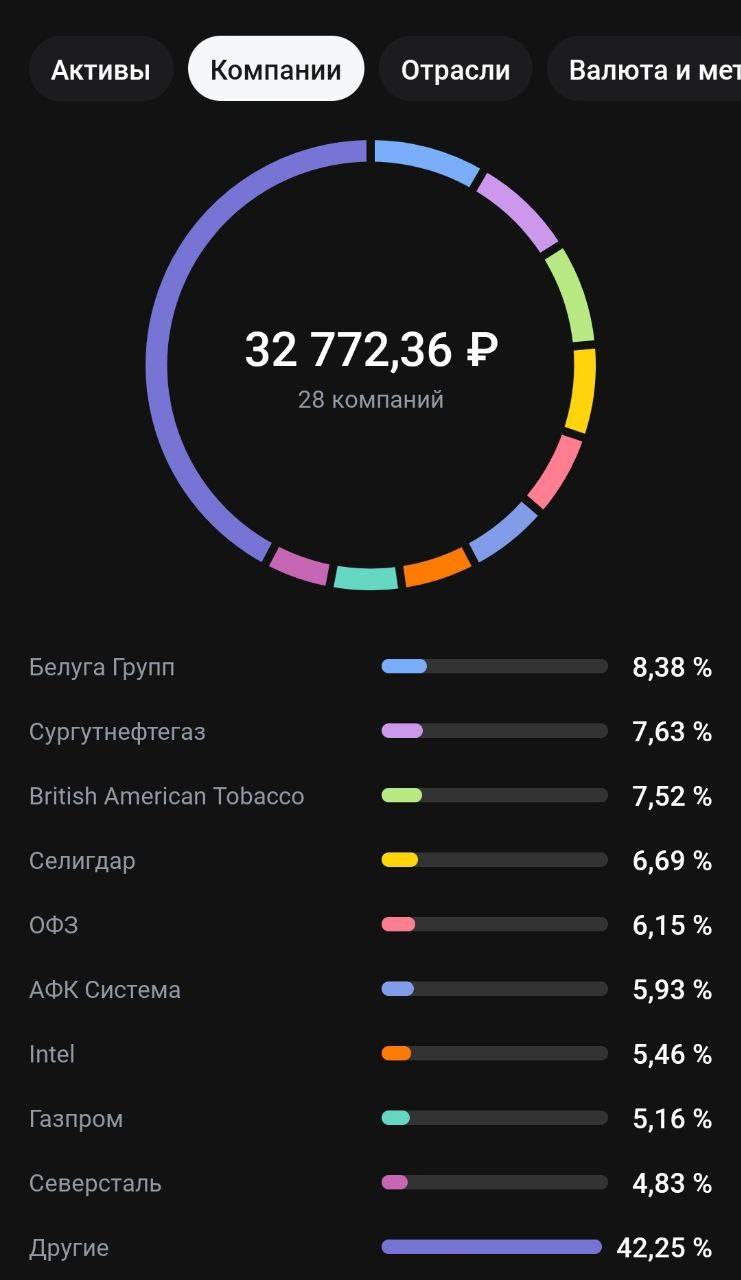Open the Селигдар row
Screen dimensions: 741x1280
click(370, 861)
